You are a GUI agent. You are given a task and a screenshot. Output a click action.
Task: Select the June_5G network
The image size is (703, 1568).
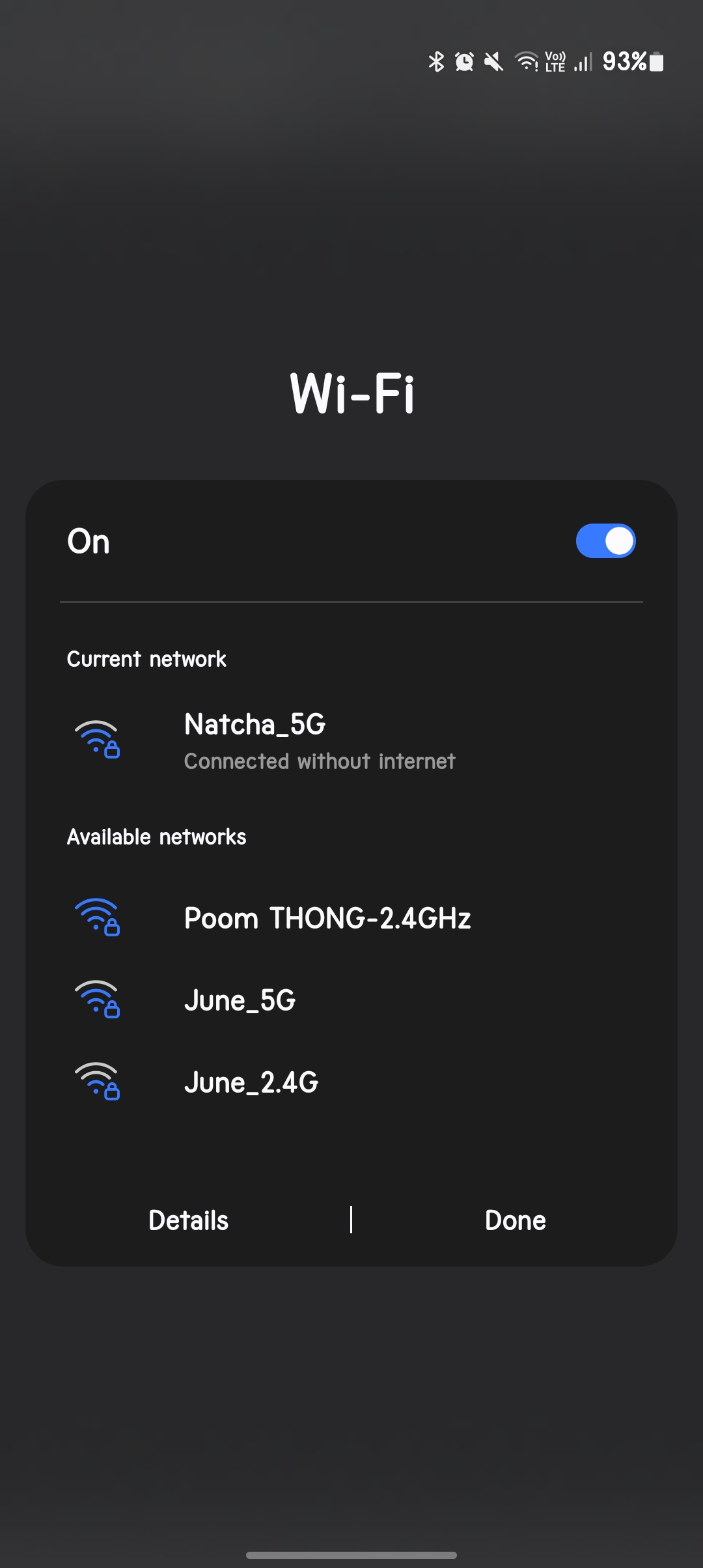tap(351, 1000)
